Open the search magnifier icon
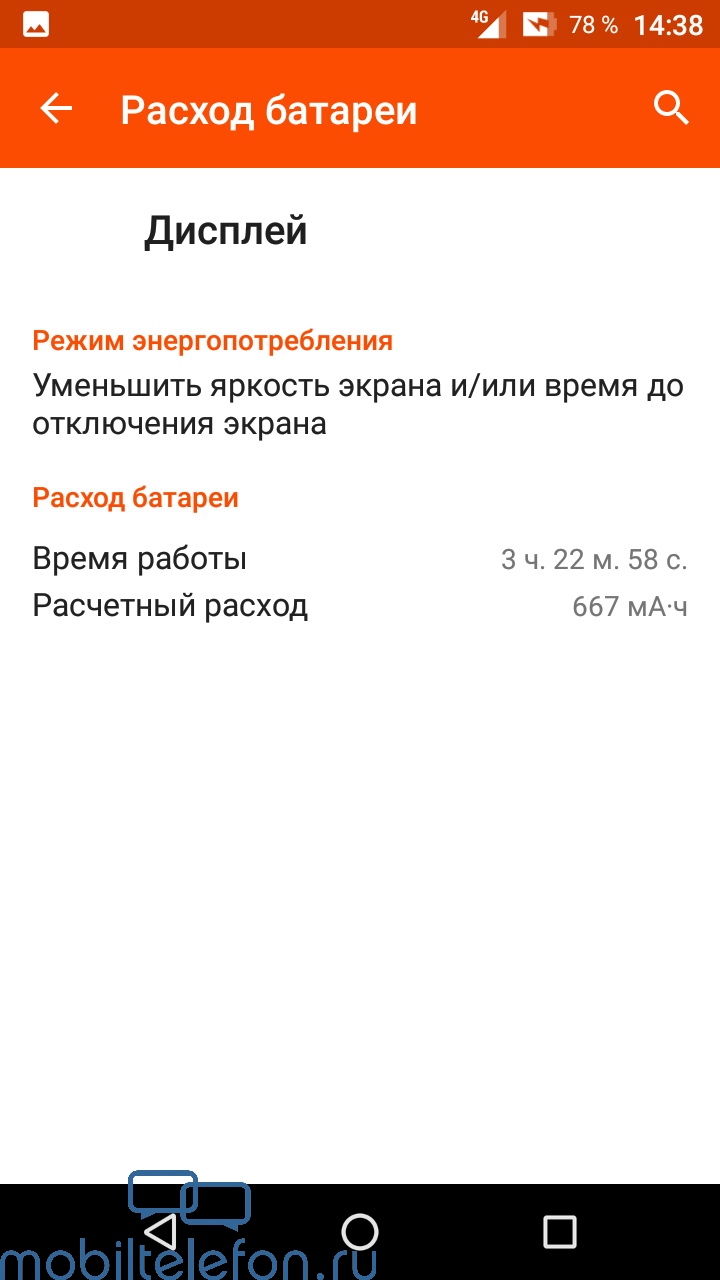720x1280 pixels. [671, 108]
